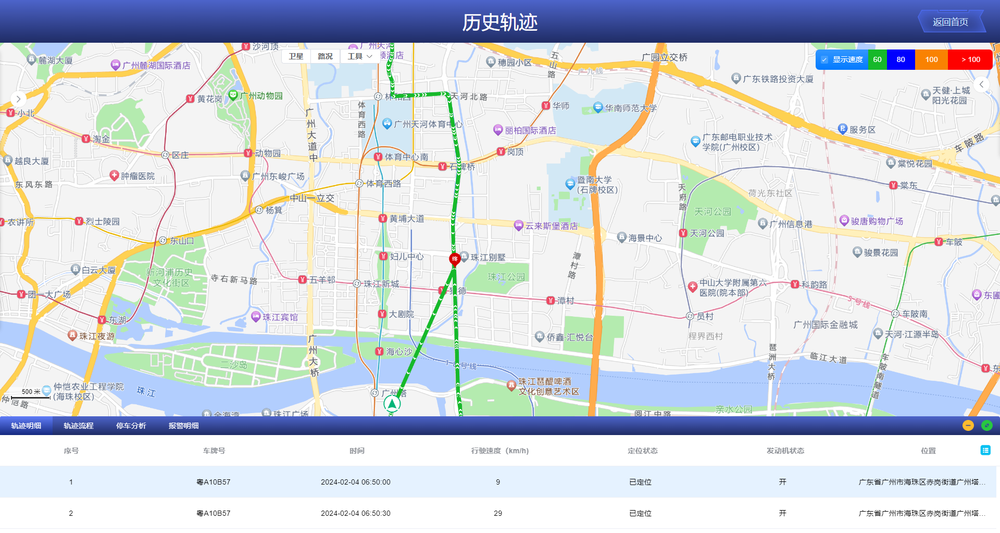1000x533 pixels.
Task: Switch map to 卫星 satellite view
Action: coord(296,56)
